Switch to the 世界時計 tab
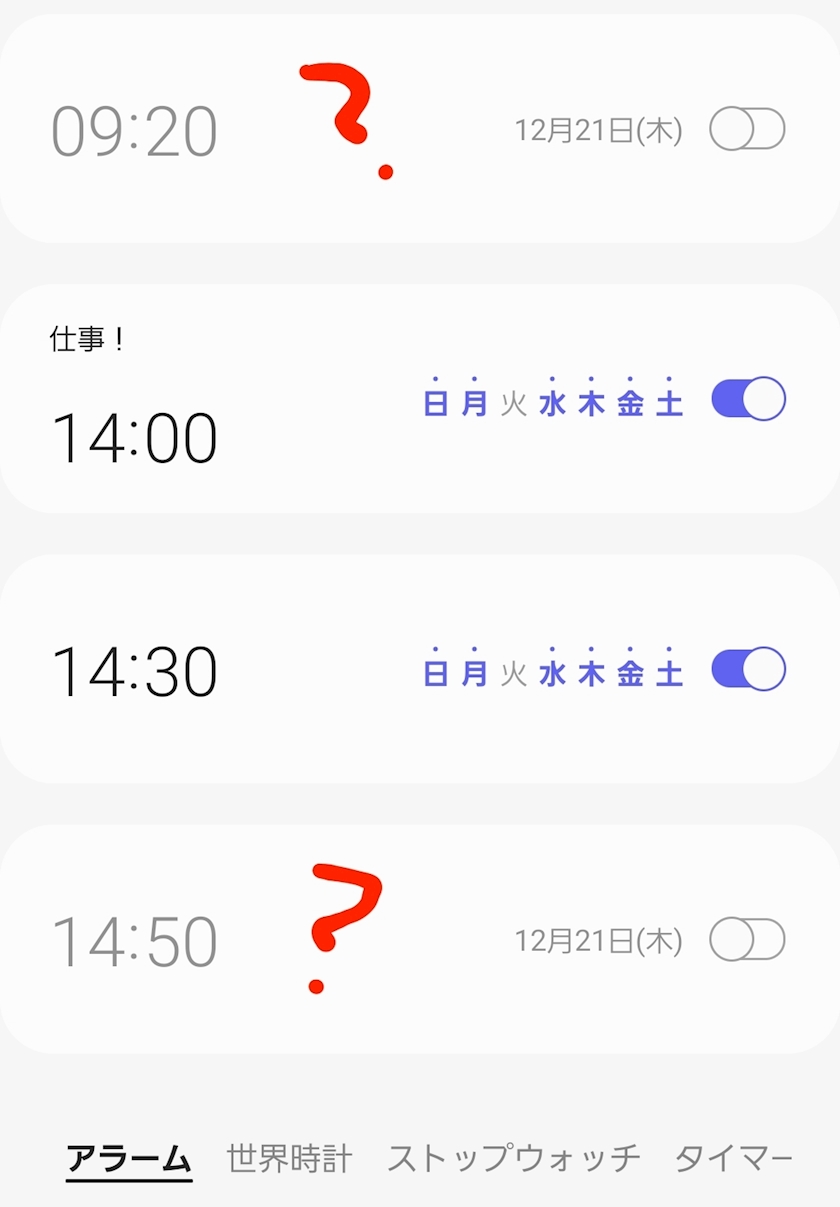The height and width of the screenshot is (1207, 840). point(290,1159)
